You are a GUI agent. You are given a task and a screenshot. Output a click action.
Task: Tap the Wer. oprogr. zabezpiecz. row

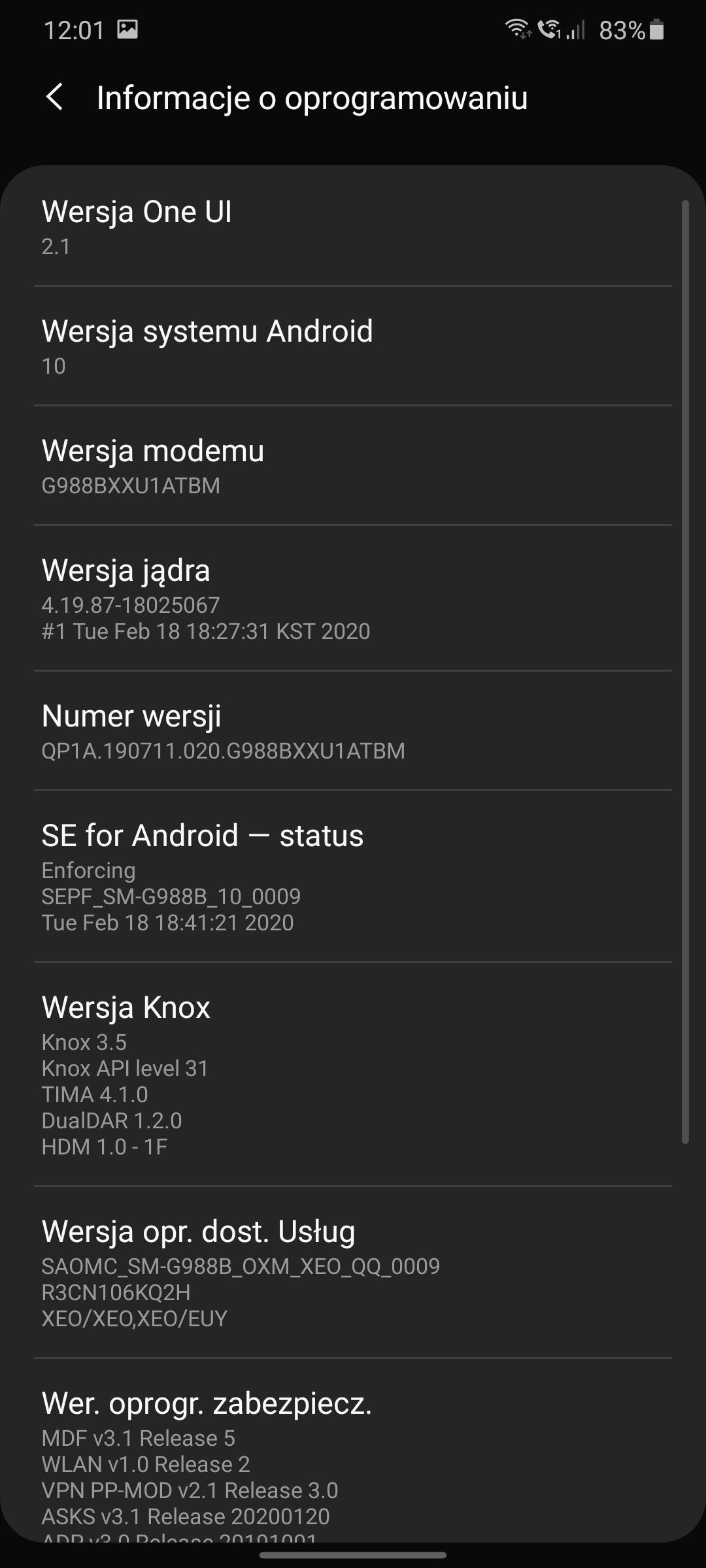353,1450
